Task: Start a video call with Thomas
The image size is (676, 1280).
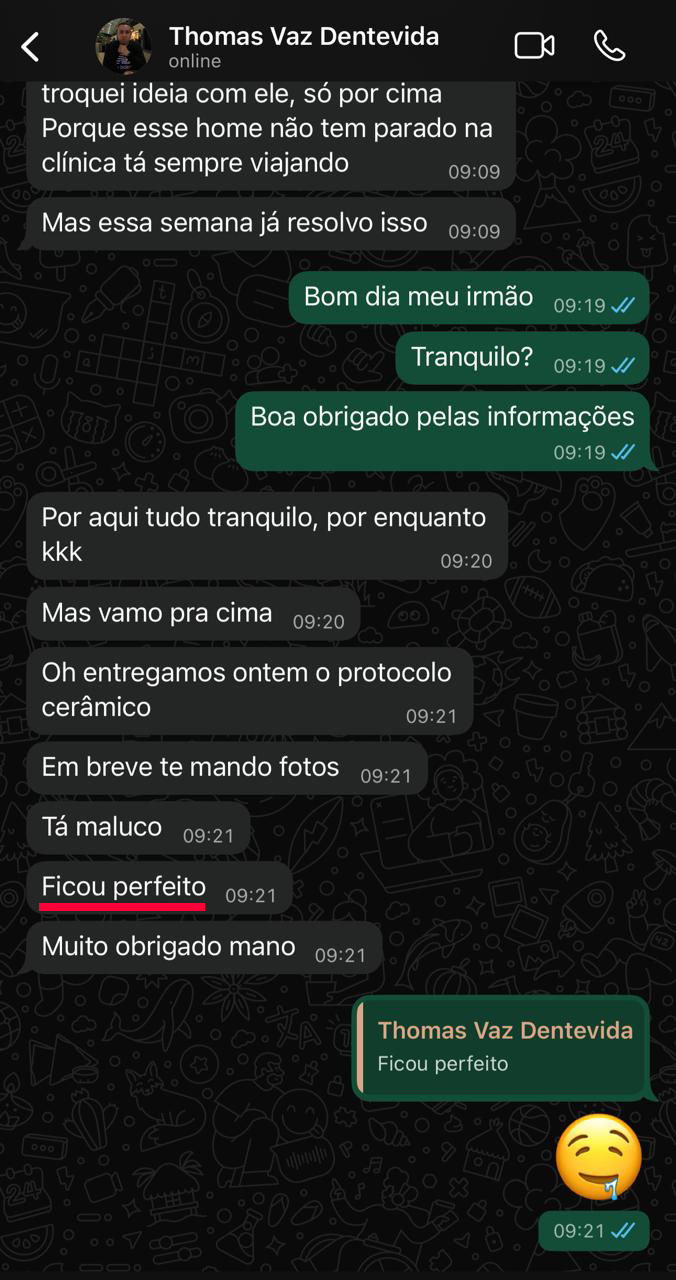Action: tap(534, 46)
